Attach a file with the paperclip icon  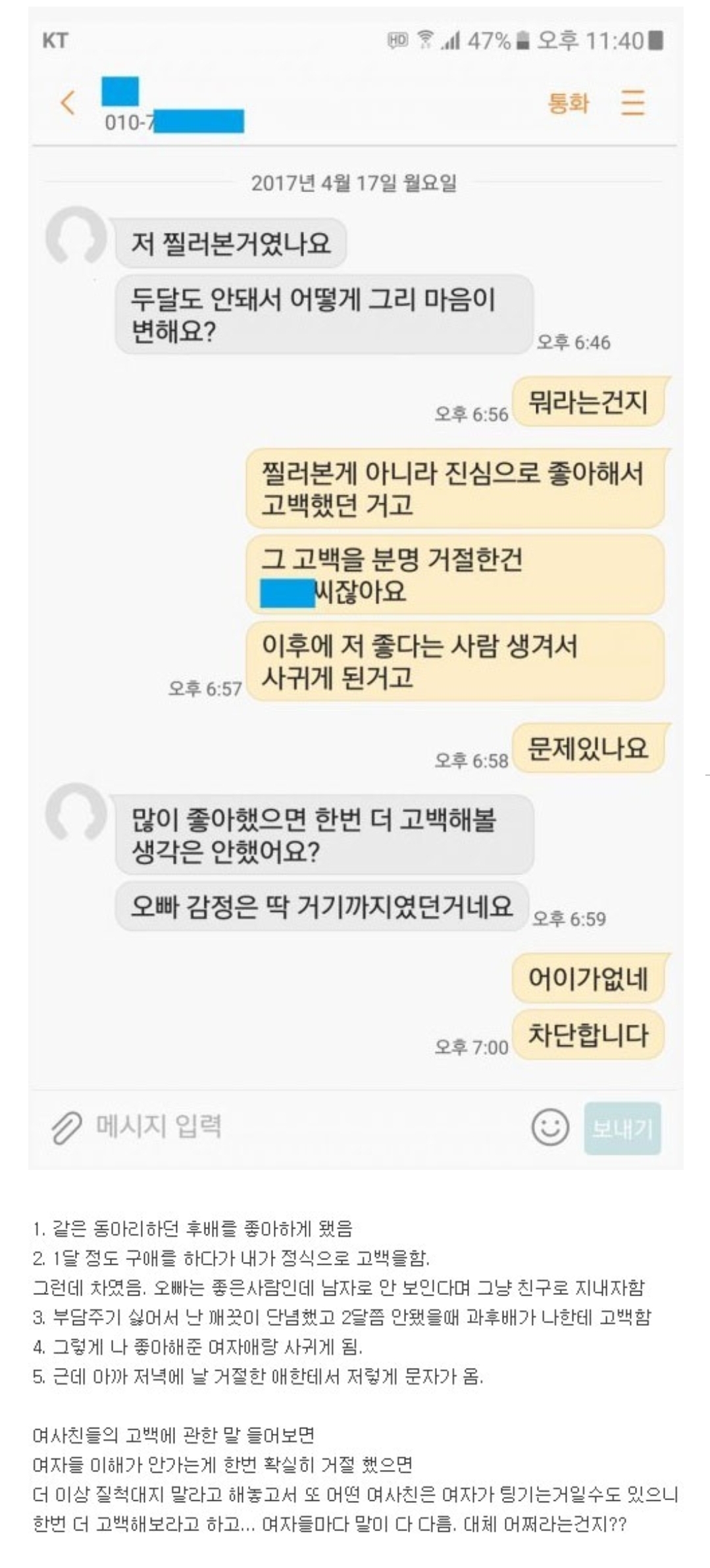[x=66, y=1128]
